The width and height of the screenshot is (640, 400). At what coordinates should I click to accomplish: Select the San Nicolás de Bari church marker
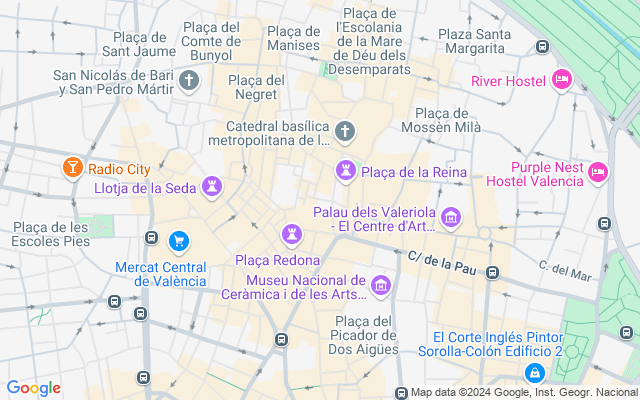pyautogui.click(x=190, y=81)
